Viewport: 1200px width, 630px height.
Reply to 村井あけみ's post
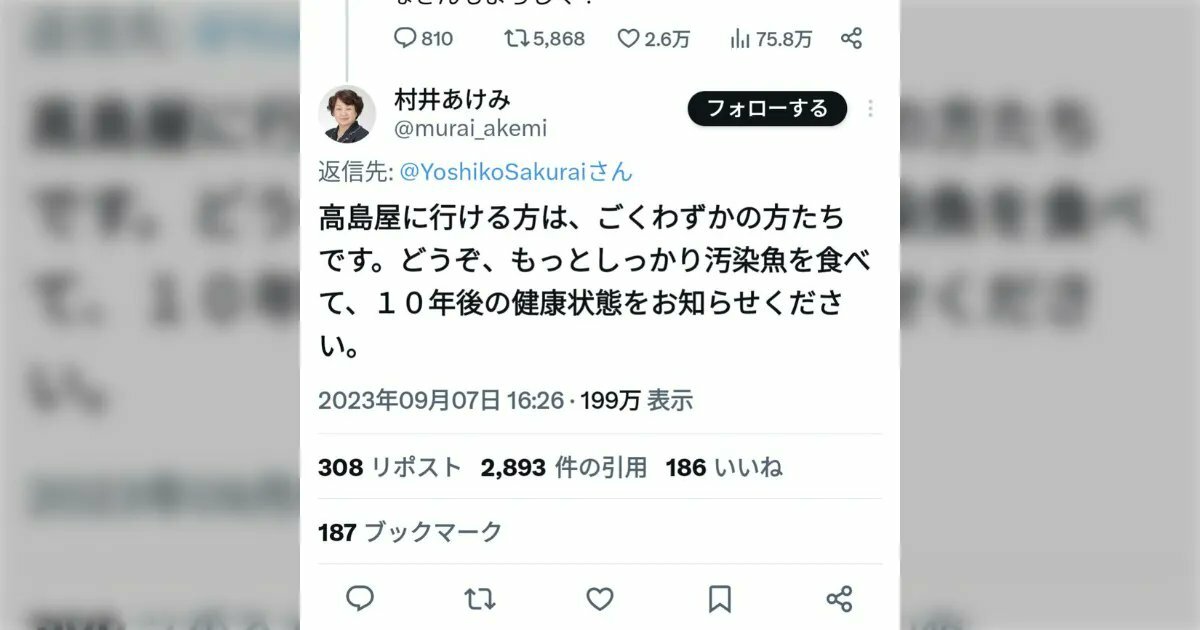[360, 598]
